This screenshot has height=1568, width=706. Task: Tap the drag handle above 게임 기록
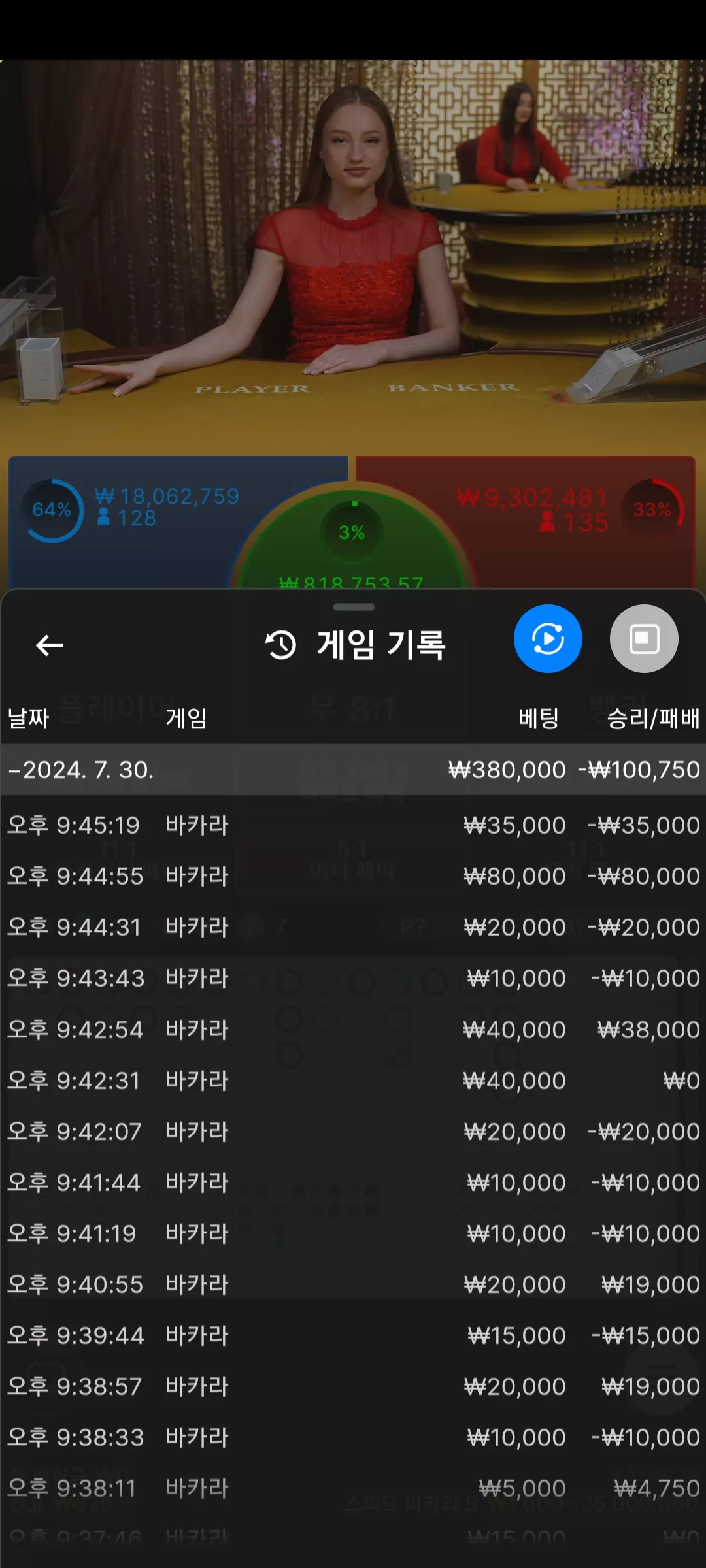(354, 607)
